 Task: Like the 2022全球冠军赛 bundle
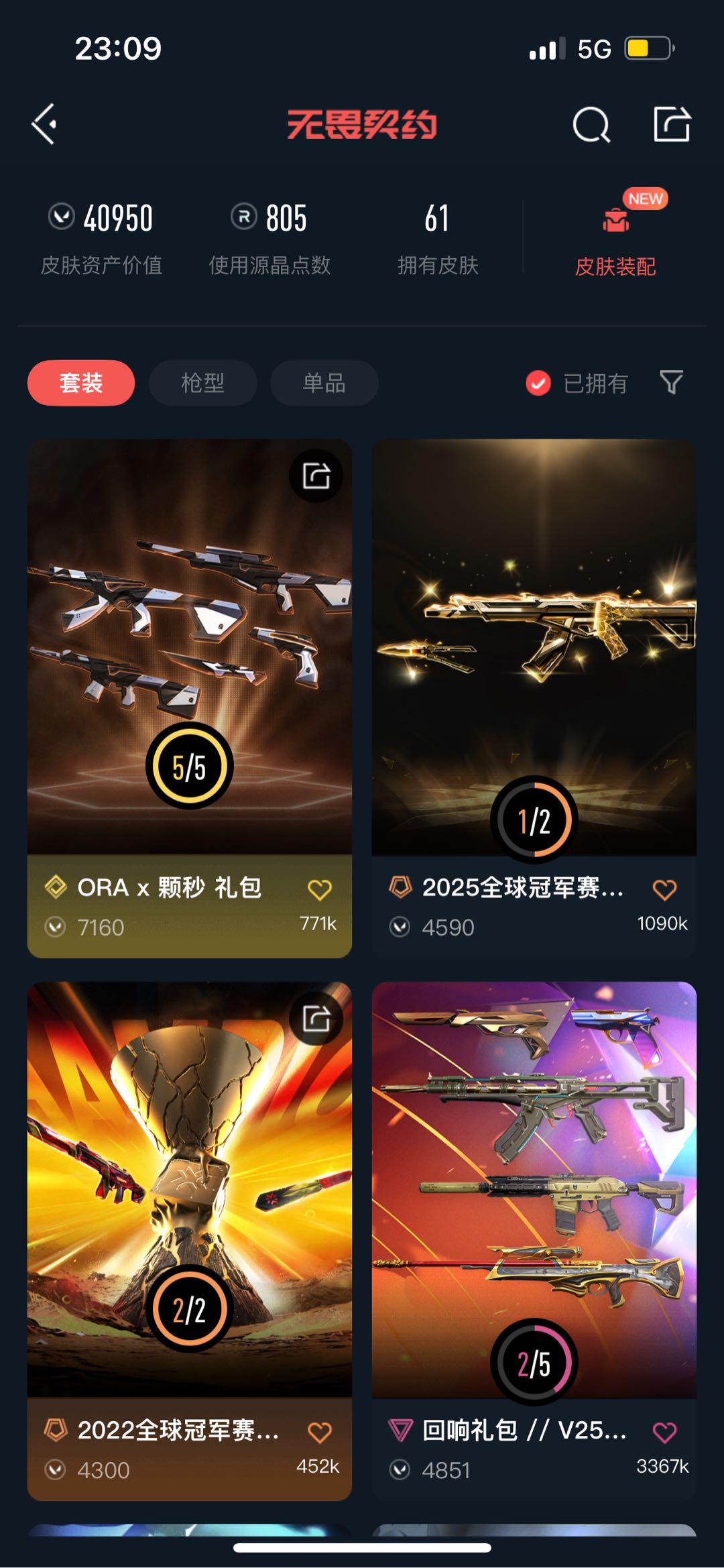(320, 1433)
